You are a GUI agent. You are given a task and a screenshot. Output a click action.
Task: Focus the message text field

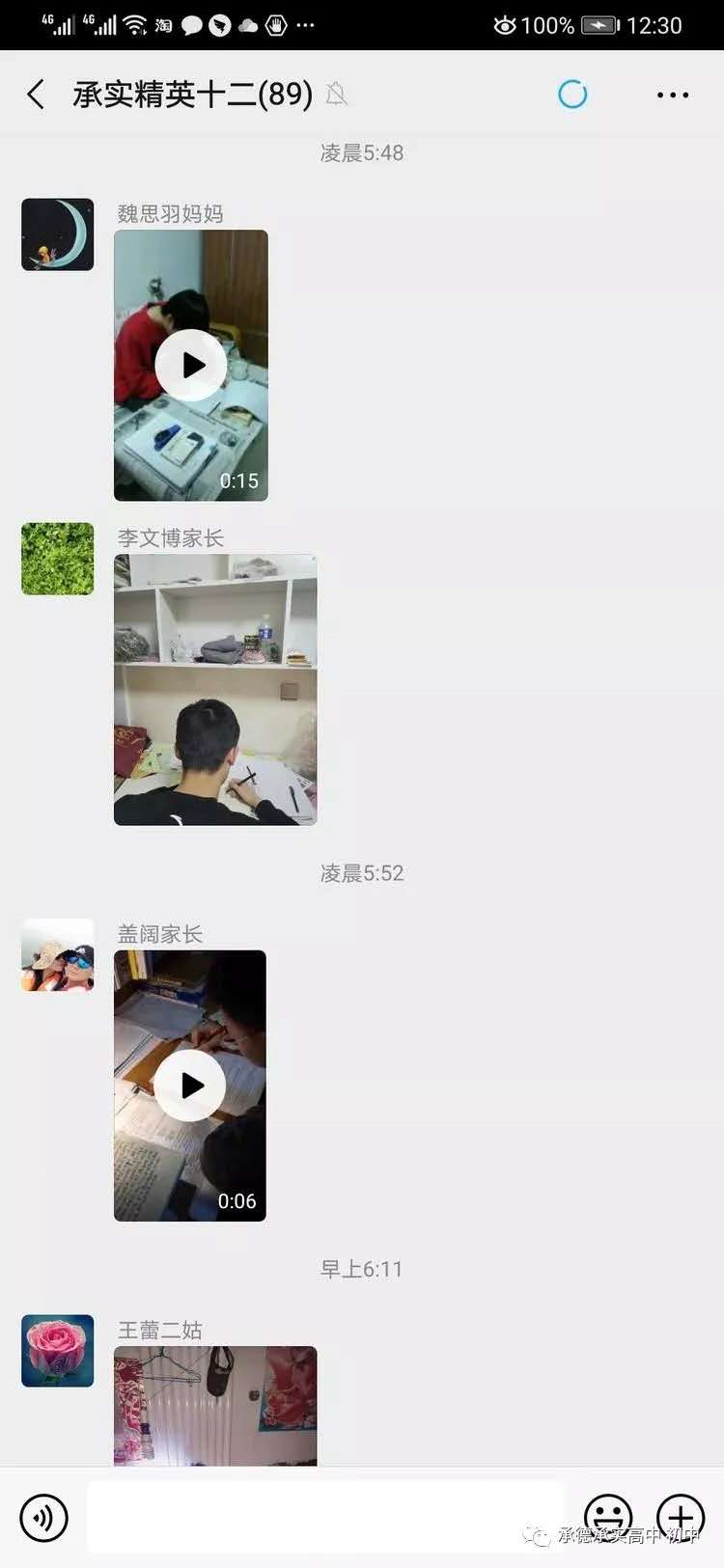pos(326,1518)
